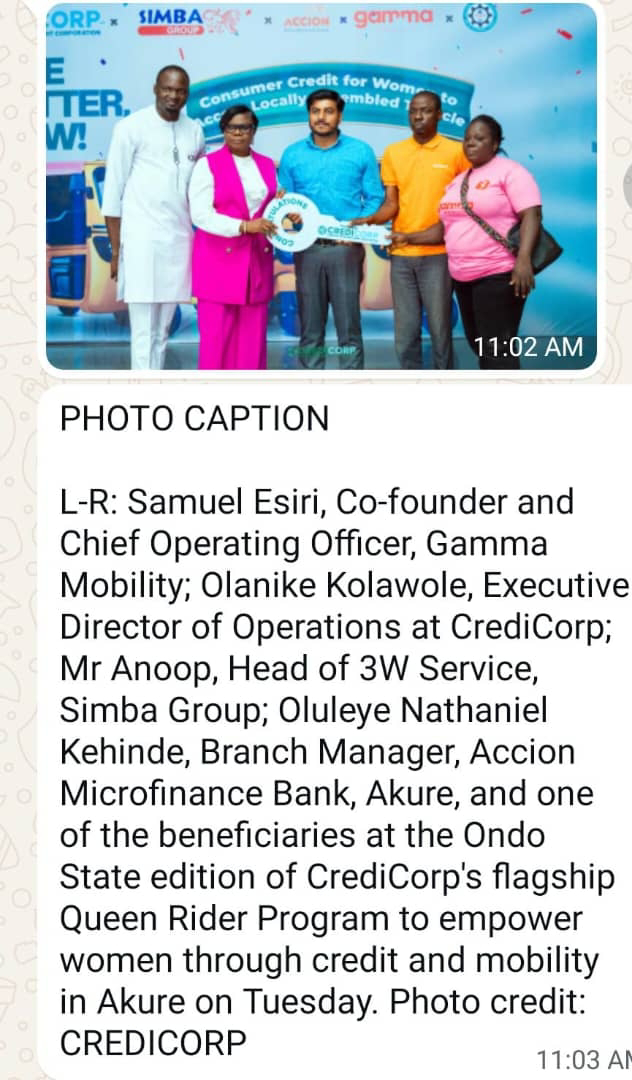
Task: Open the group photo sent at 11:02 AM
Action: (x=321, y=186)
